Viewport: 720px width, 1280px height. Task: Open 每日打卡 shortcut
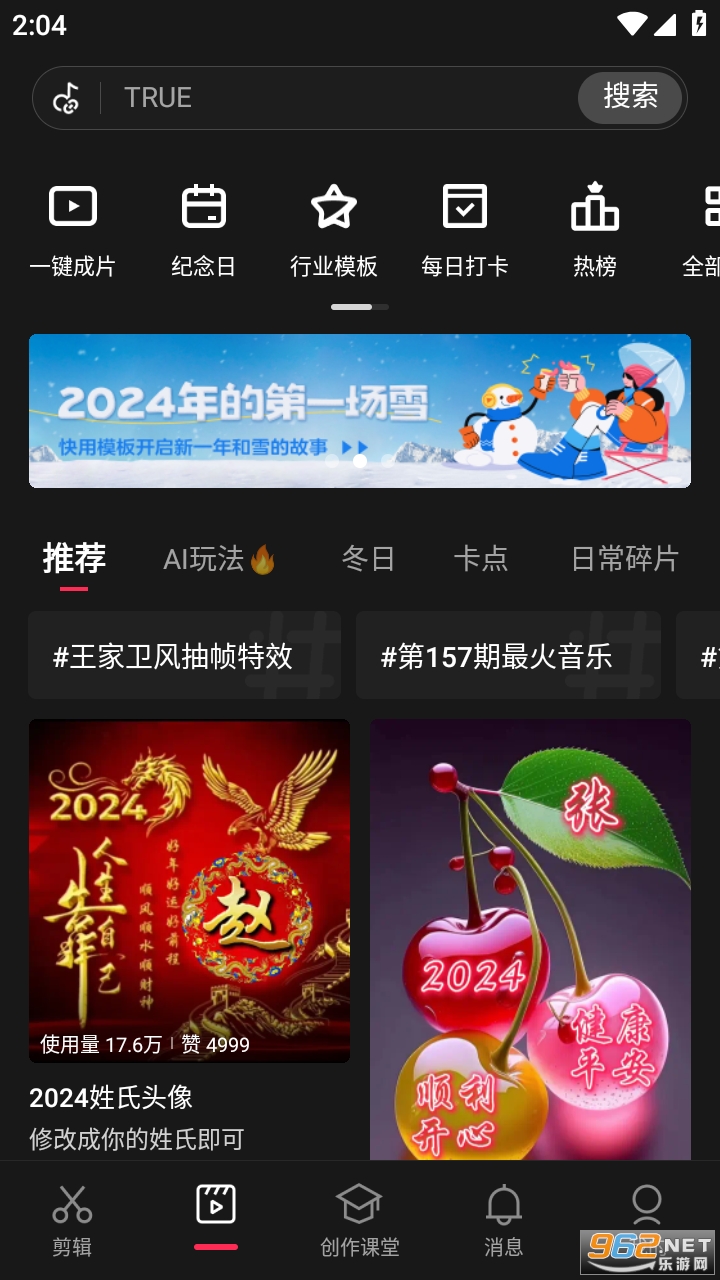pos(465,230)
